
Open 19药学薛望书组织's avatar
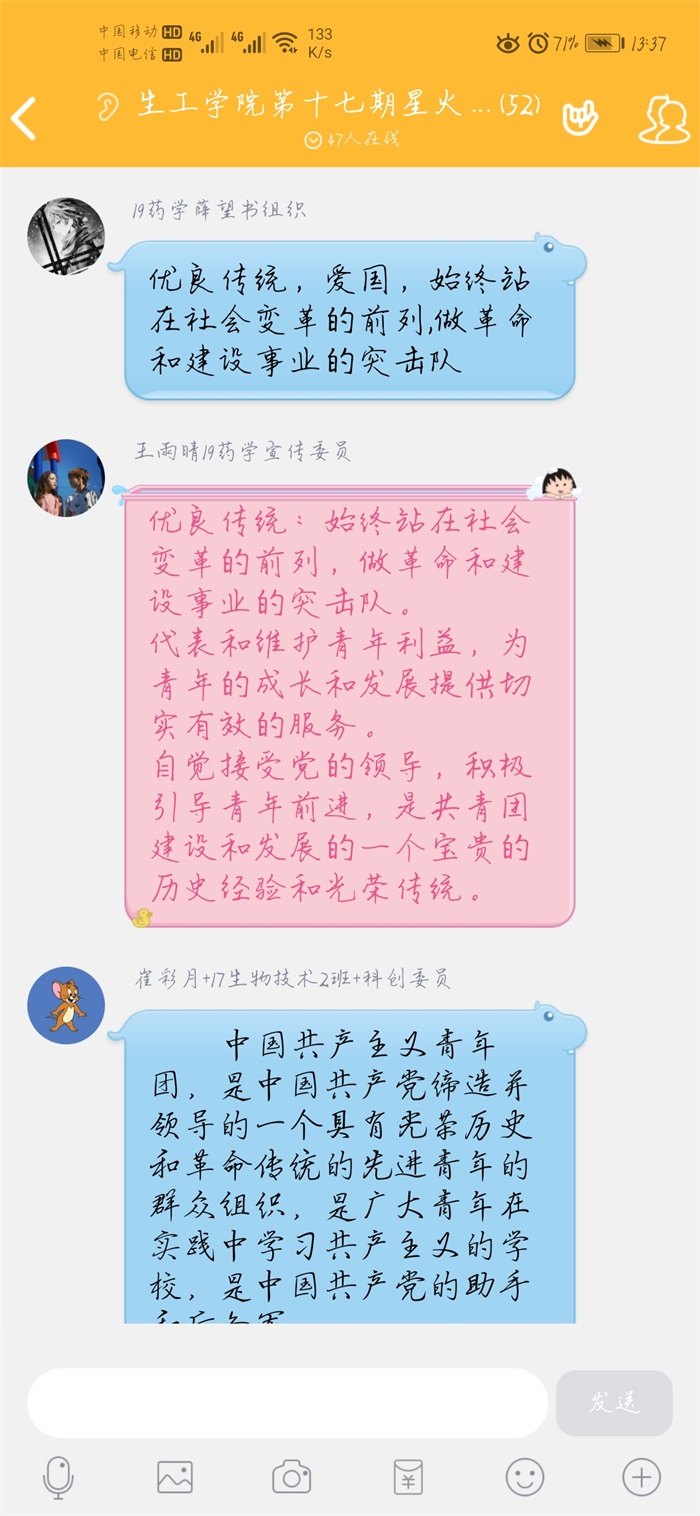[66, 236]
